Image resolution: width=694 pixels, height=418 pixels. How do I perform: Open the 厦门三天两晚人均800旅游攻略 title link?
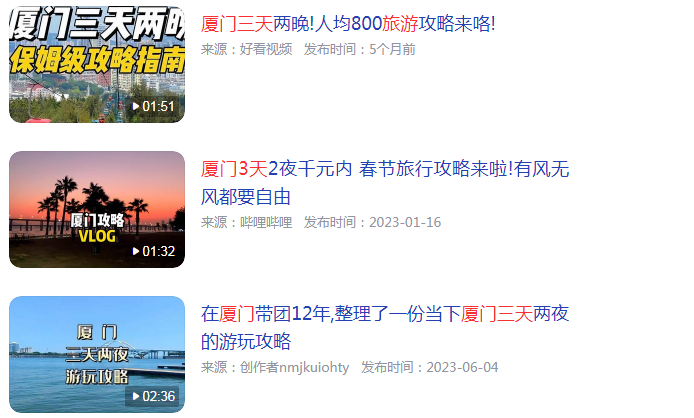[x=348, y=23]
